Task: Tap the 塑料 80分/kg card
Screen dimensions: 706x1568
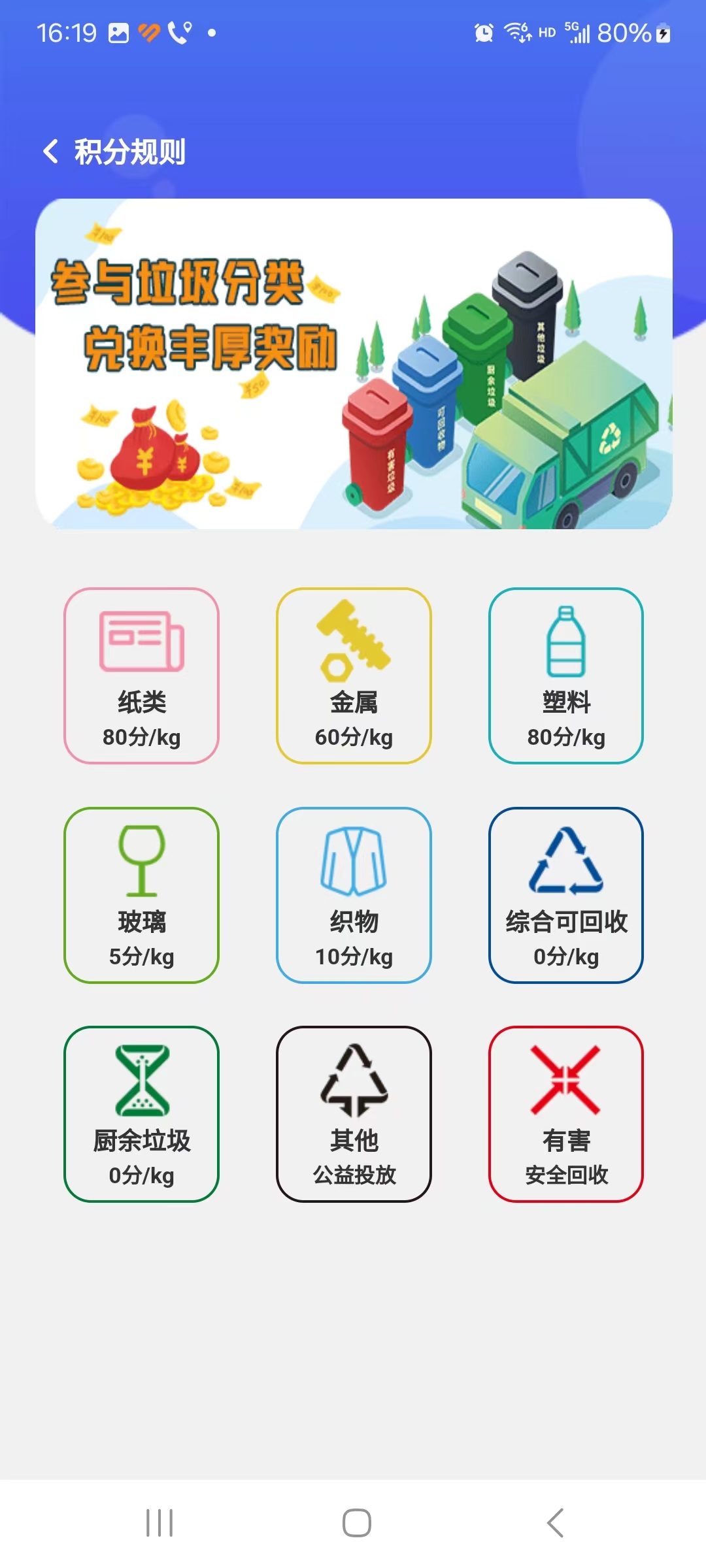Action: (x=566, y=676)
